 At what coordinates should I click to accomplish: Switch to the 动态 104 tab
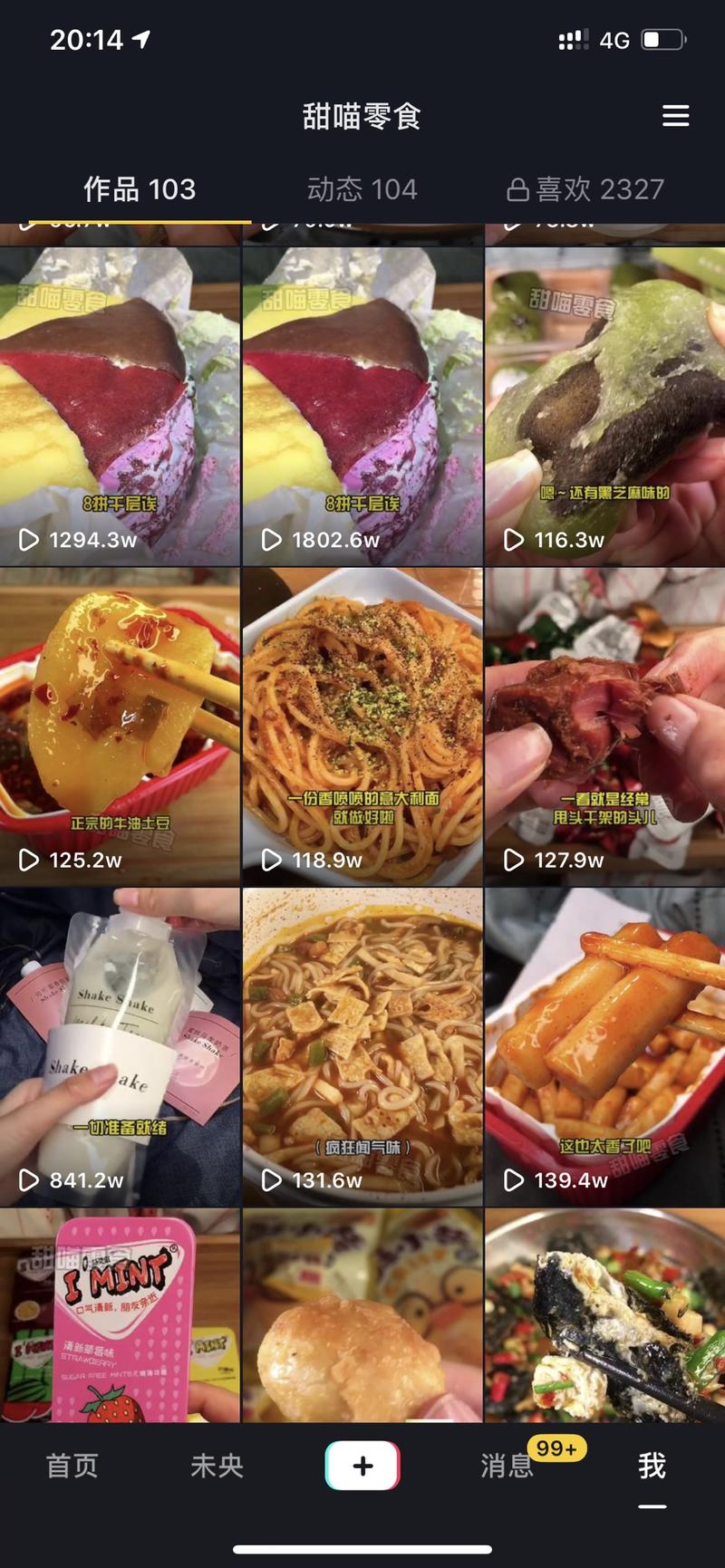362,189
